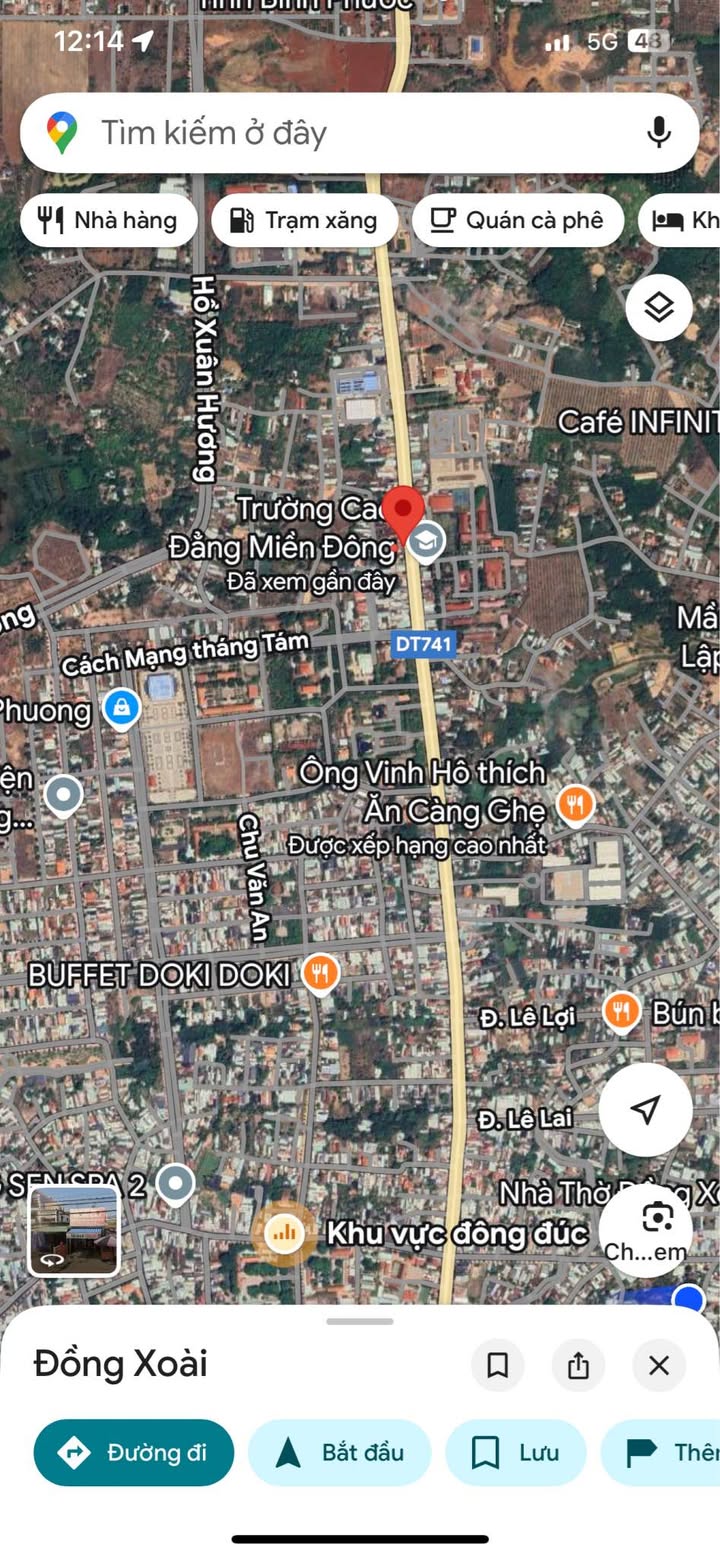The height and width of the screenshot is (1557, 720).
Task: Start voice search with the microphone
Action: coord(658,133)
